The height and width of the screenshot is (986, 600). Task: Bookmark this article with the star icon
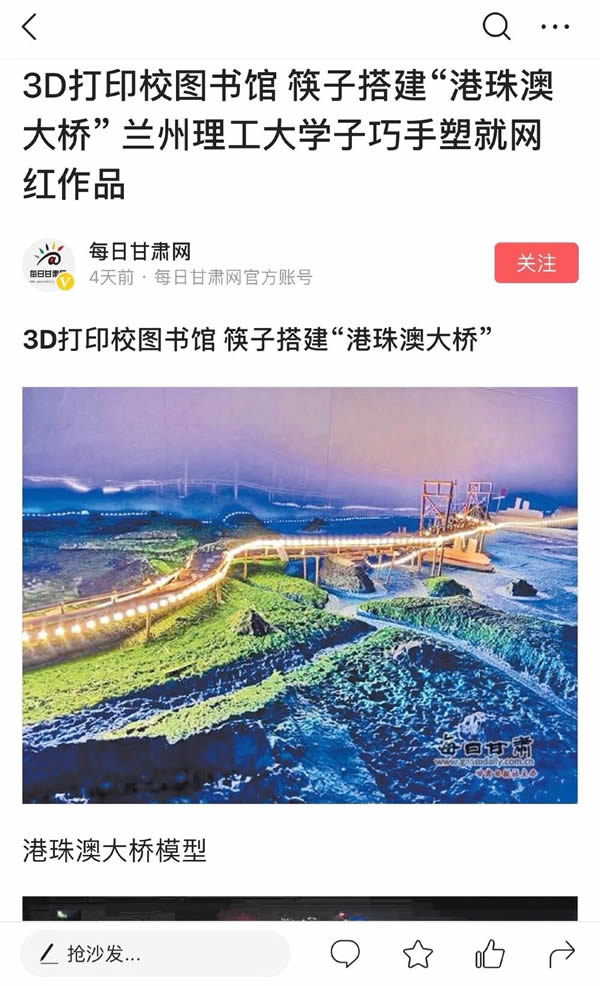[x=418, y=953]
